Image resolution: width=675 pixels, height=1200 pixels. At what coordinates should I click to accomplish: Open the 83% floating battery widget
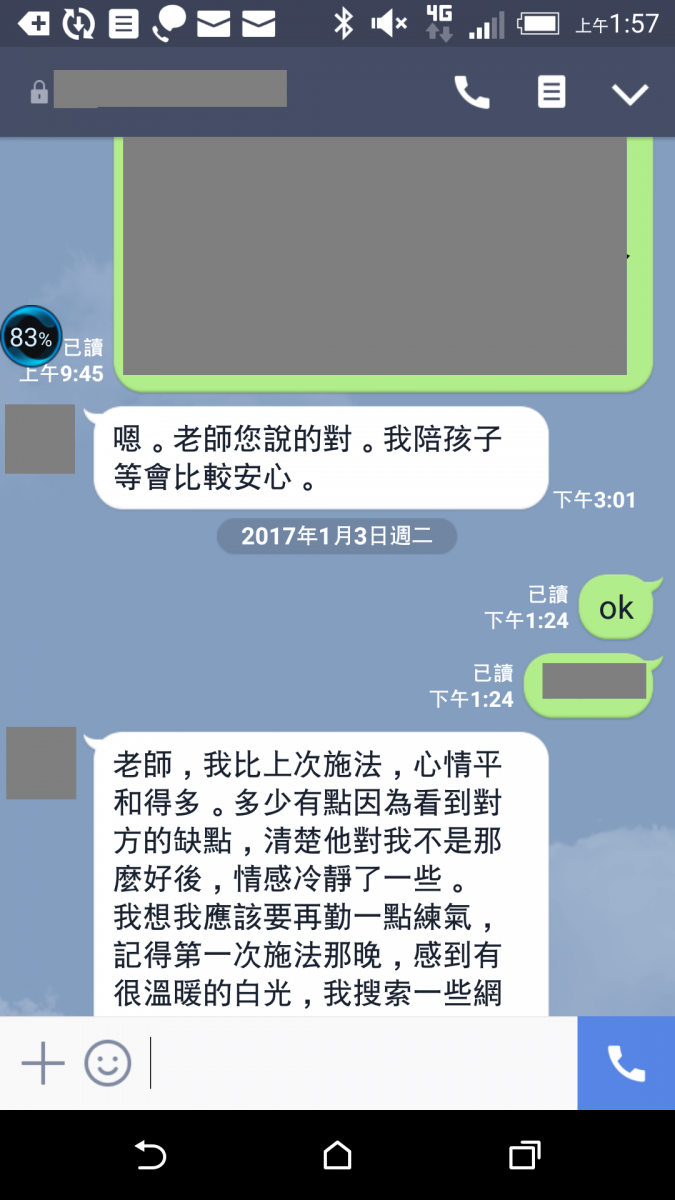click(x=31, y=337)
